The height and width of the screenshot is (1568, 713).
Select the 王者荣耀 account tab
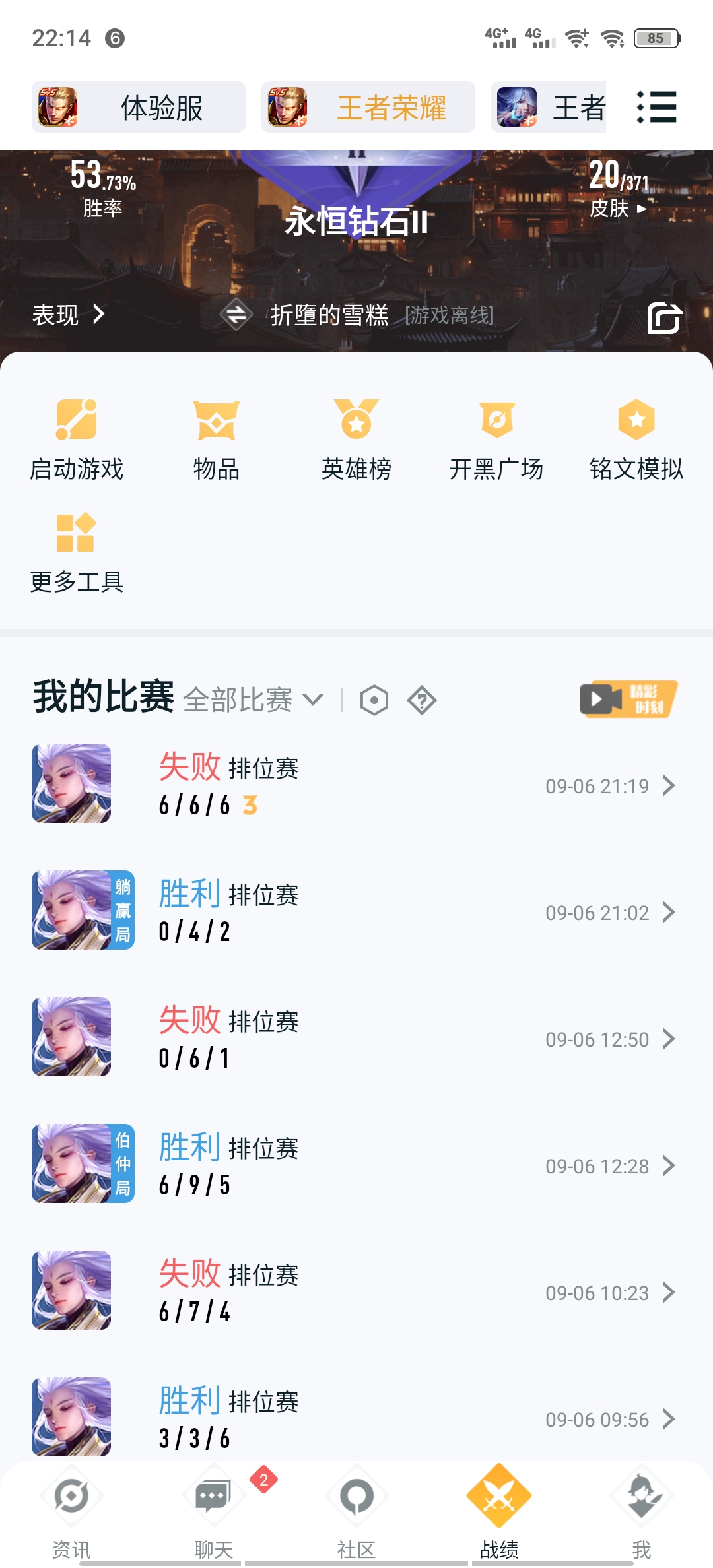pyautogui.click(x=368, y=107)
